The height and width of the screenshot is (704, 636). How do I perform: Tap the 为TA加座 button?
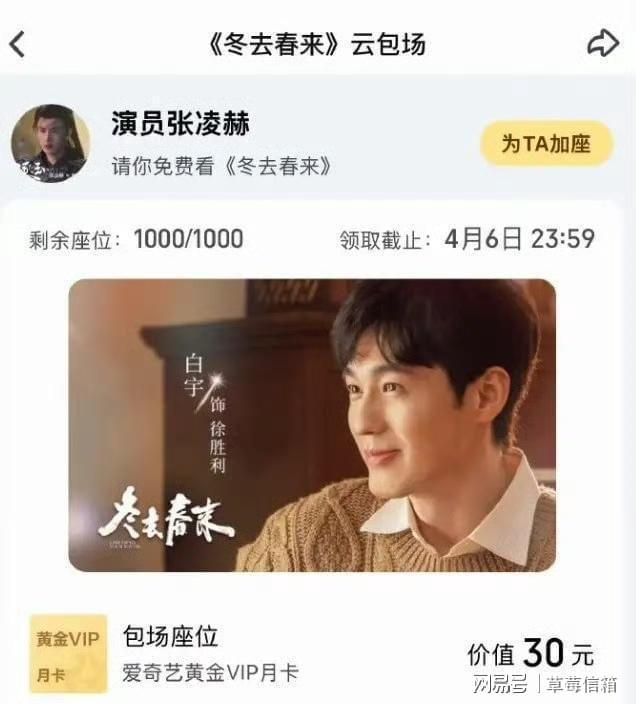[545, 143]
